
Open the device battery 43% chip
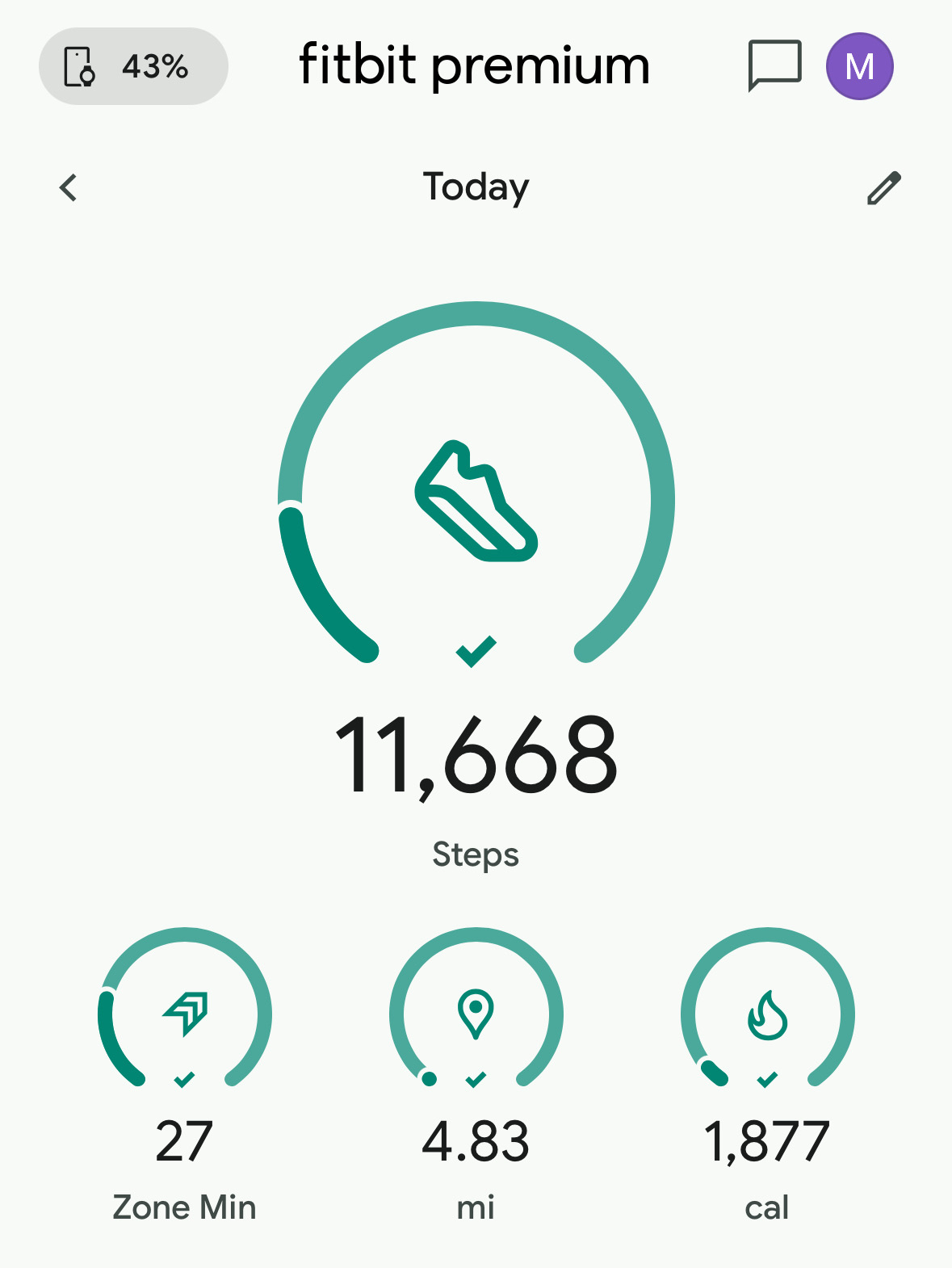[x=133, y=66]
